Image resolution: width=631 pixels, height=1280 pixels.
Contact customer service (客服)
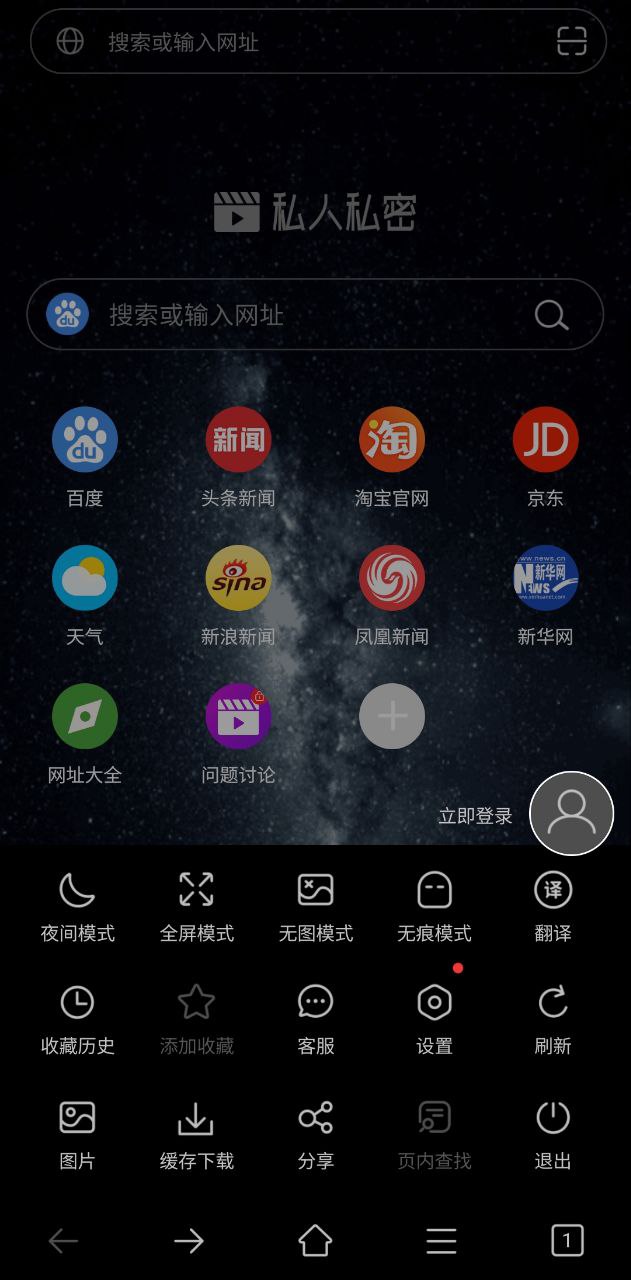pos(315,1019)
